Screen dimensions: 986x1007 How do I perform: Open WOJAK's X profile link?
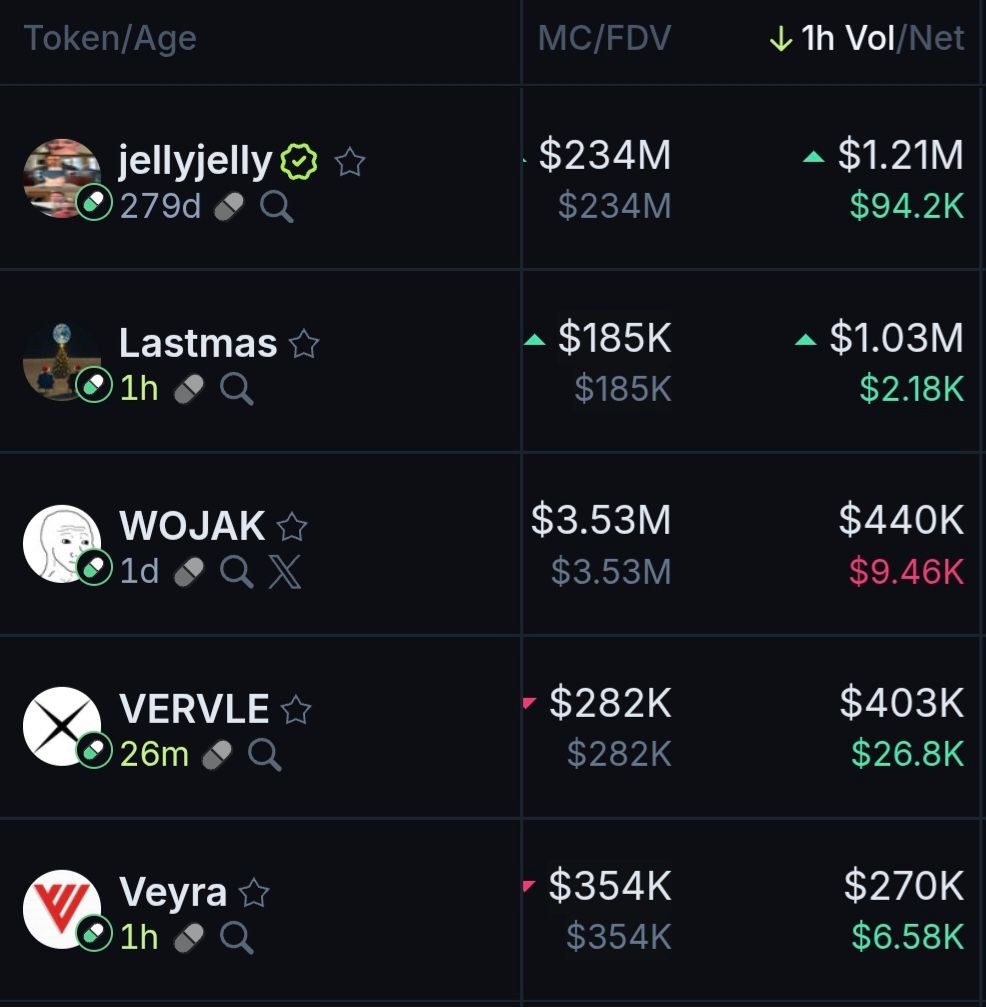point(285,572)
